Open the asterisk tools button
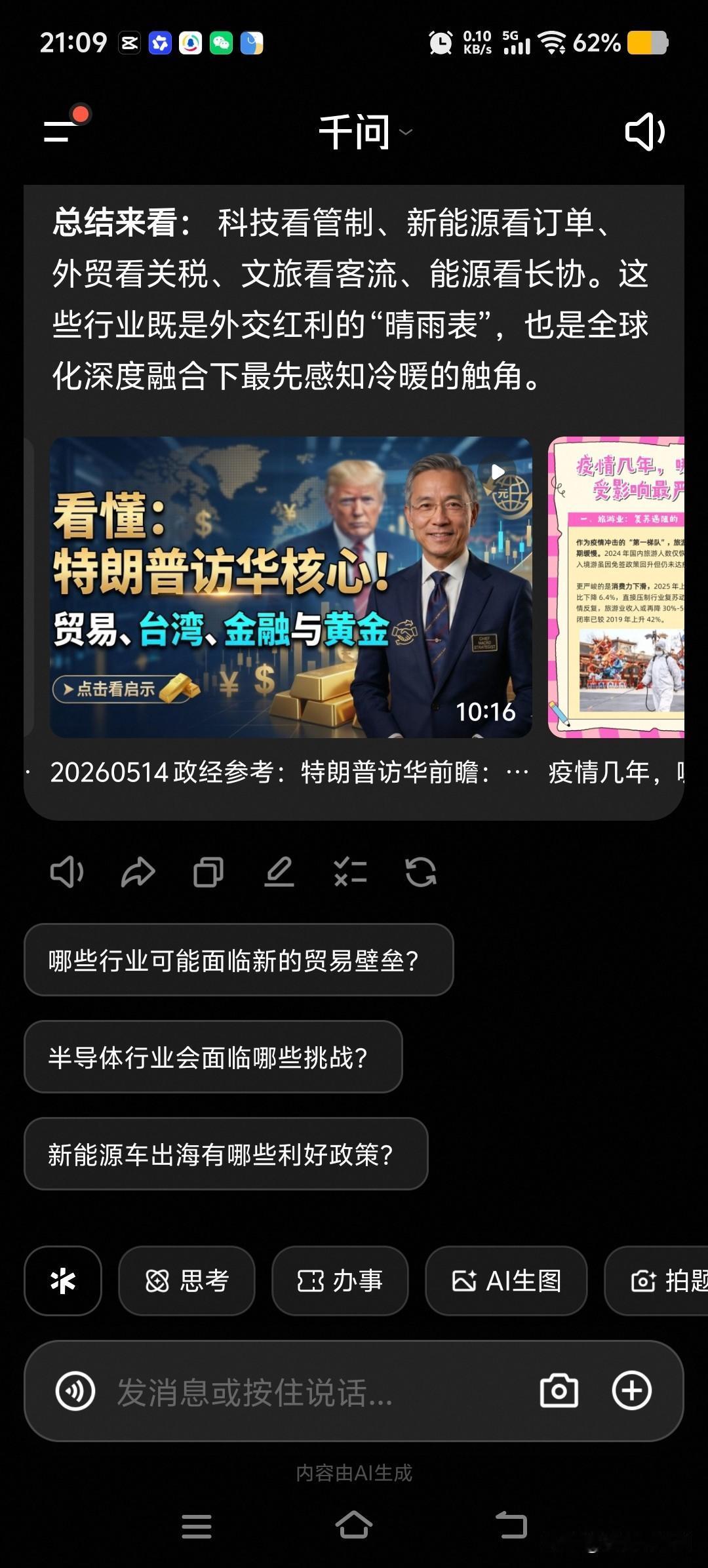708x1568 pixels. (x=63, y=1281)
